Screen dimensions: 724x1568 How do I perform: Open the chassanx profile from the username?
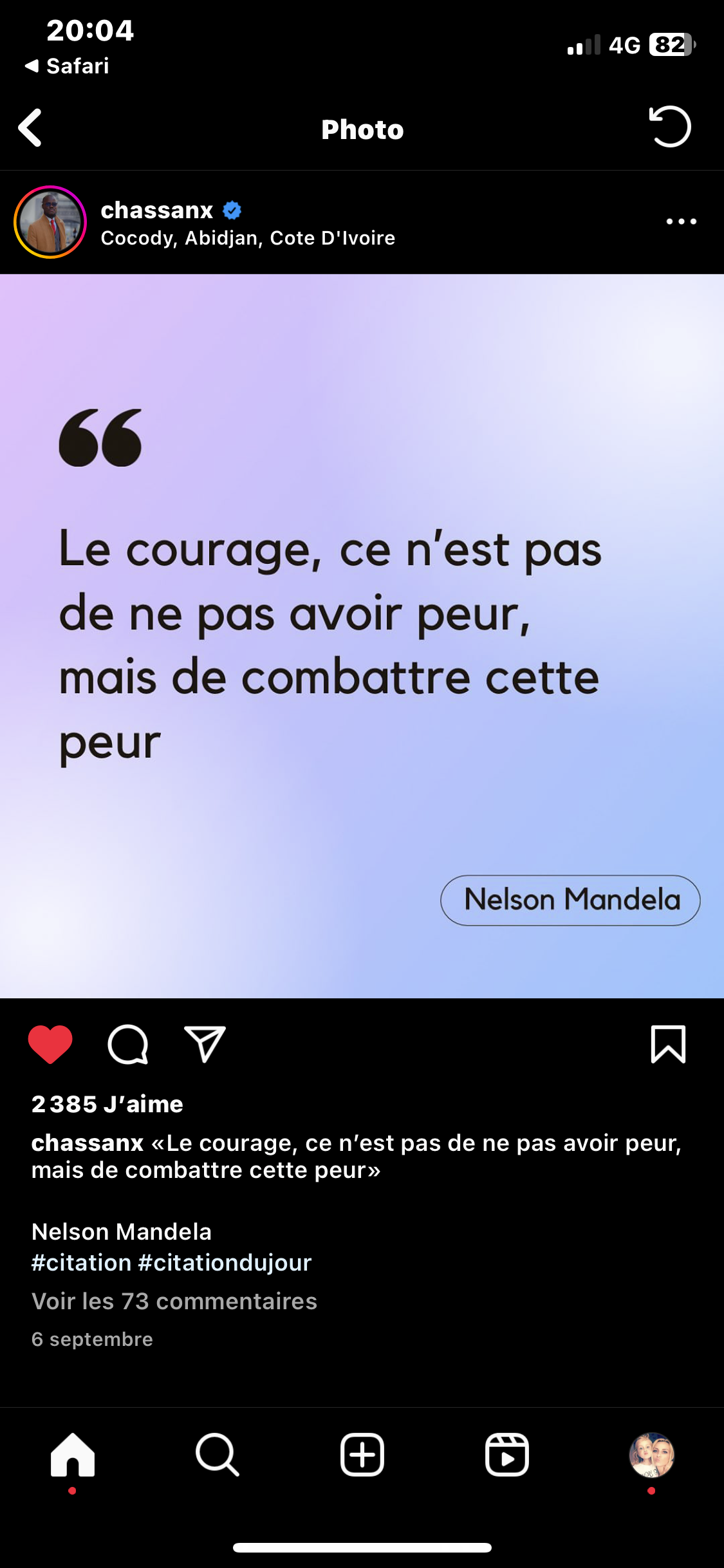pos(156,210)
